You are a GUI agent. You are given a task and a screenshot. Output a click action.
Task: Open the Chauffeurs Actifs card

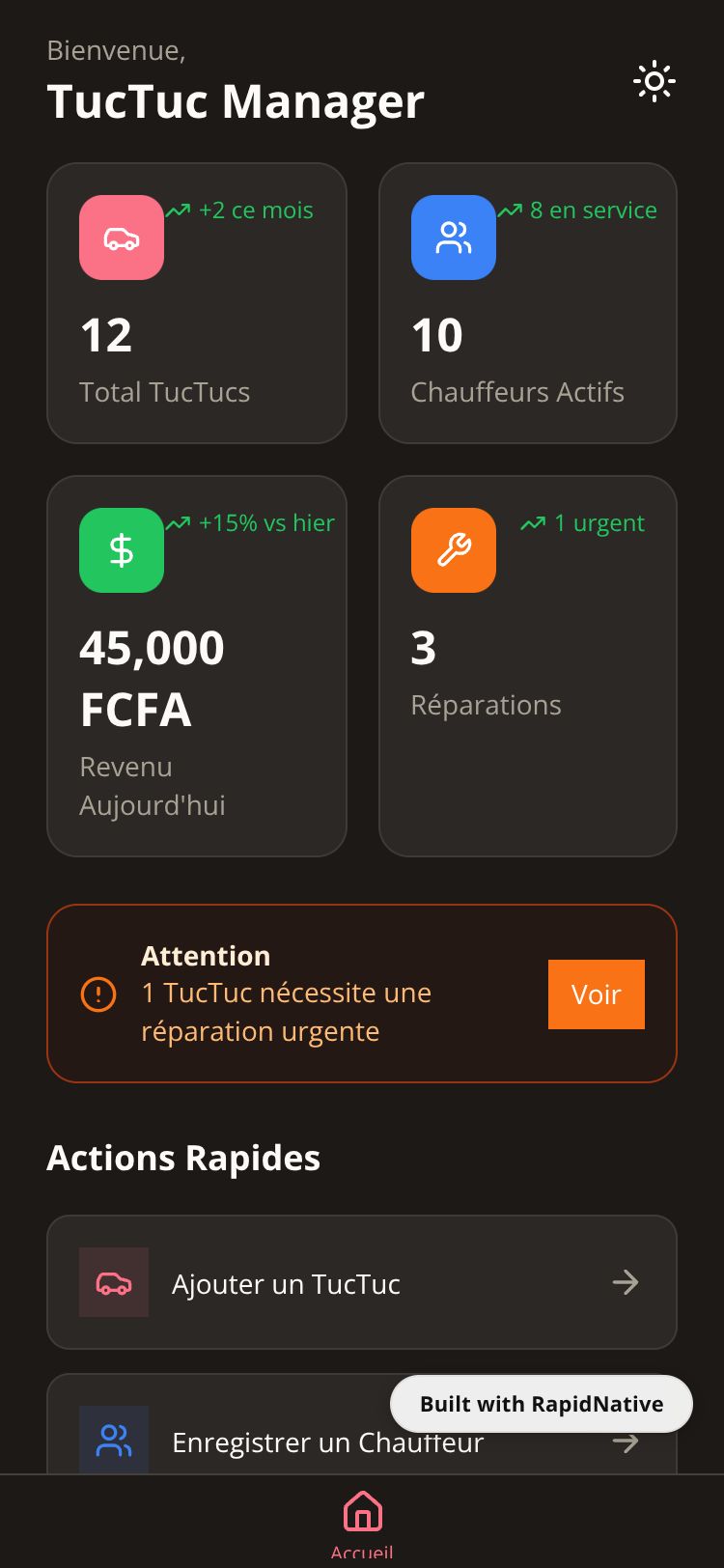coord(527,303)
